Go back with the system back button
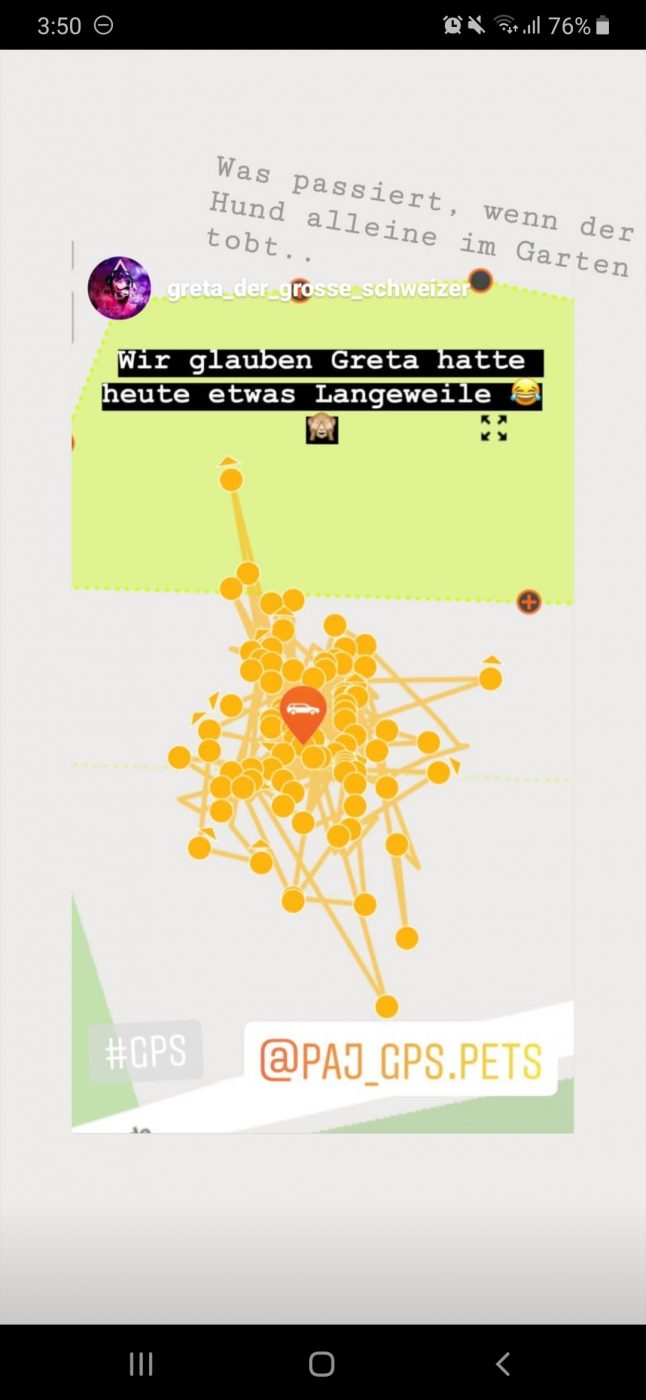Image resolution: width=646 pixels, height=1400 pixels. pyautogui.click(x=503, y=1363)
